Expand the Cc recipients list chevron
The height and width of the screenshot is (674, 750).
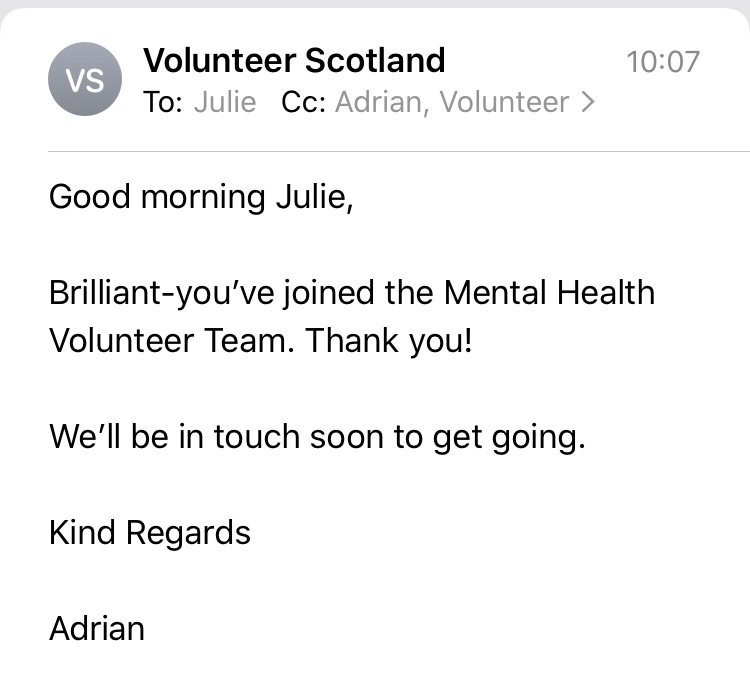coord(587,102)
